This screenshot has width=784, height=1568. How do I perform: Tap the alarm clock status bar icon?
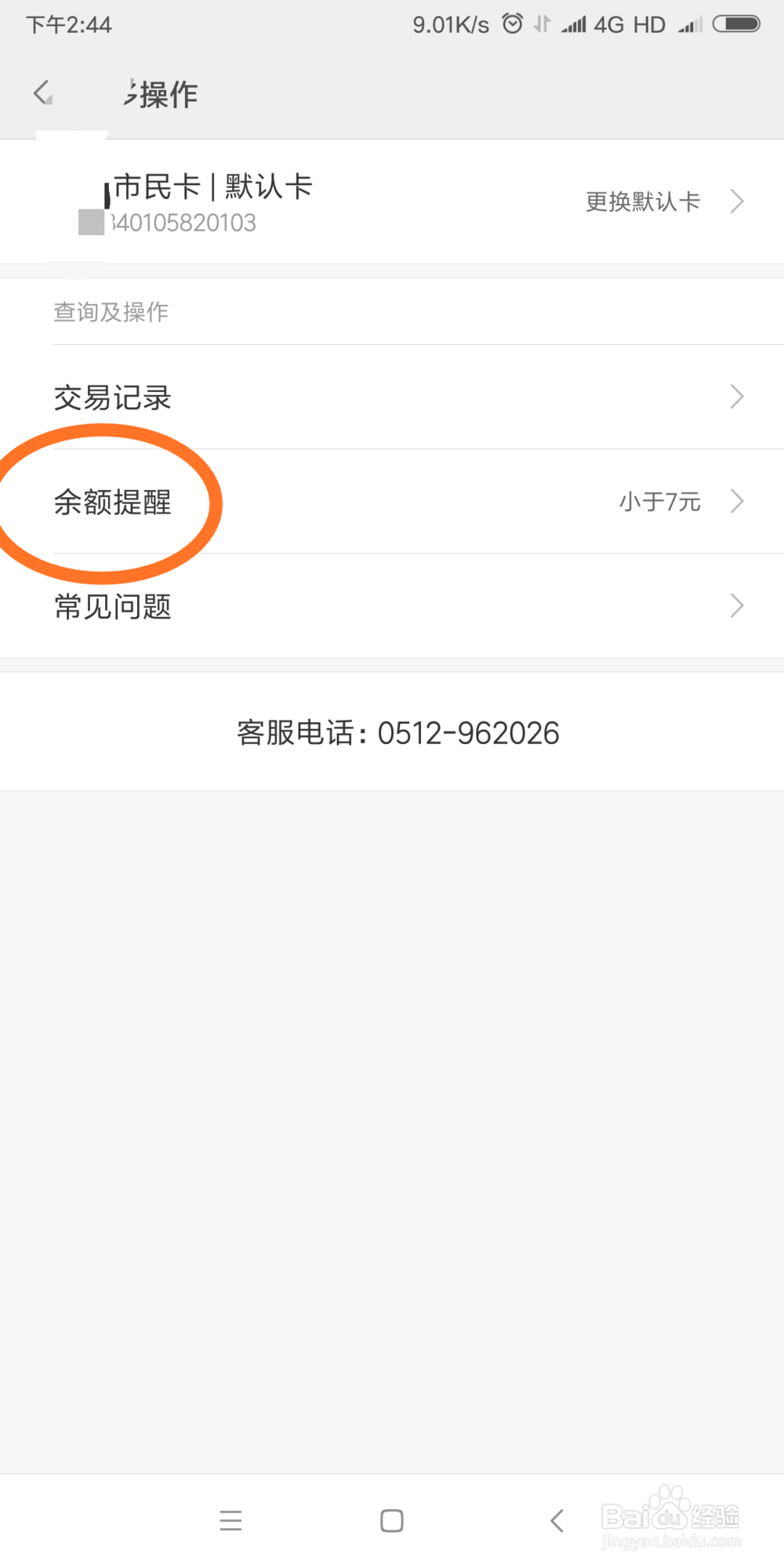point(512,24)
